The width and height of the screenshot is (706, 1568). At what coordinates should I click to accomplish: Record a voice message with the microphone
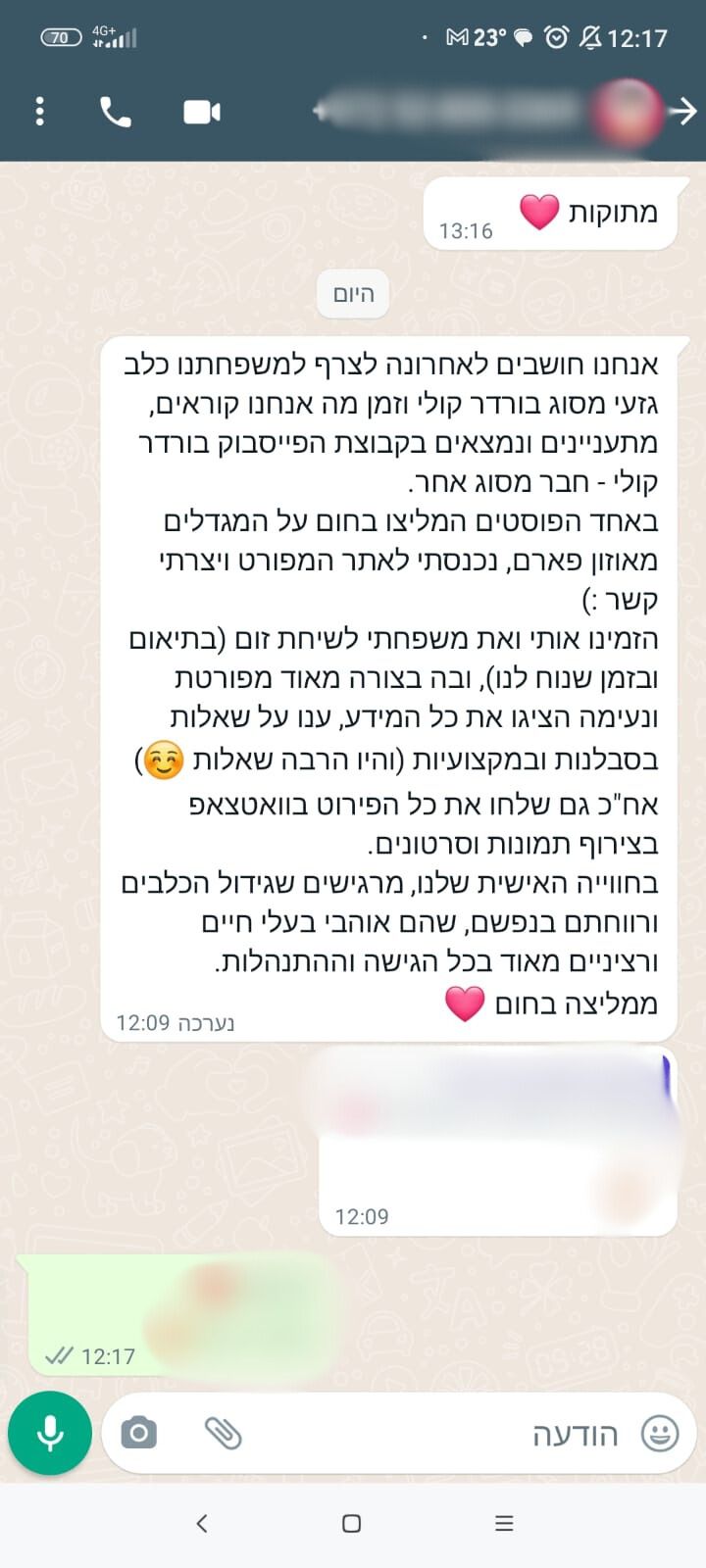point(50,1433)
